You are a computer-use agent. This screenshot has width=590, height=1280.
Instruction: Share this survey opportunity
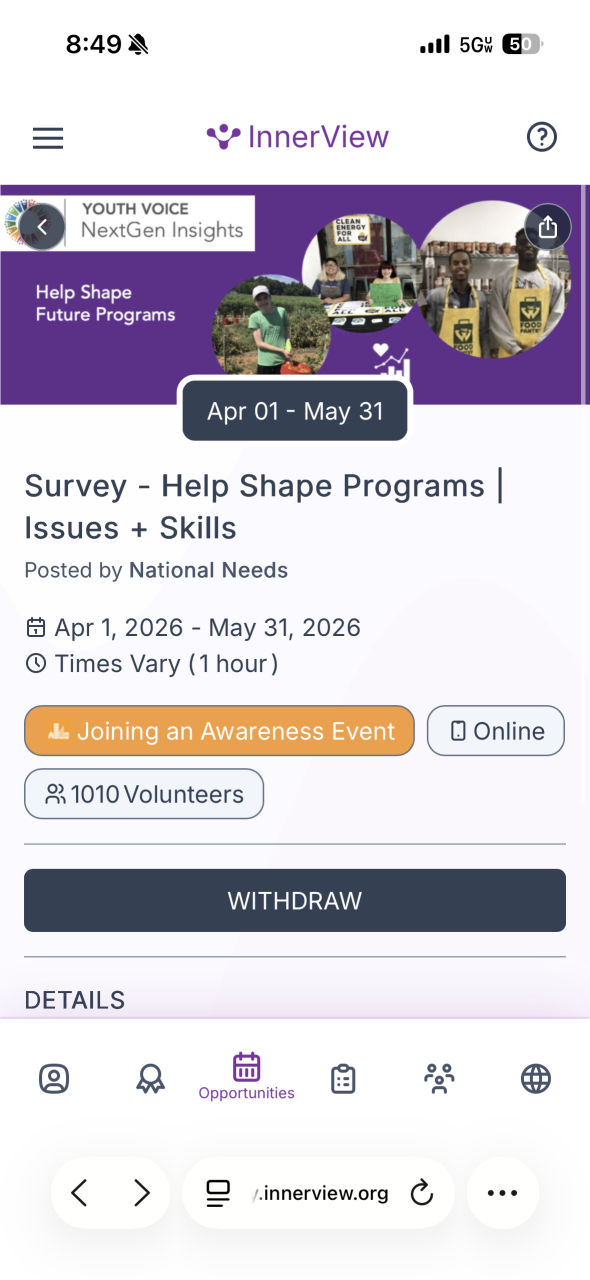click(x=547, y=227)
